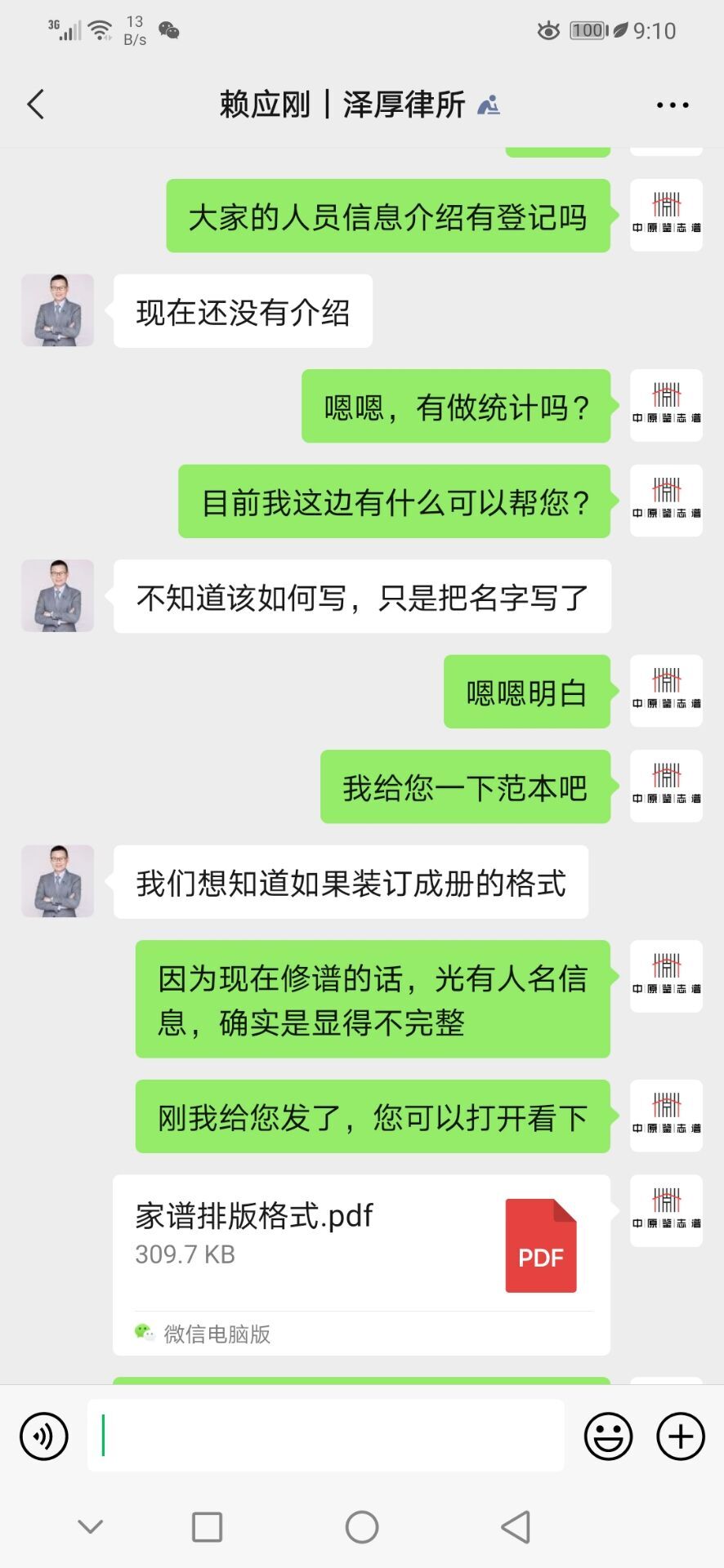Tap the message text field
The image size is (724, 1568).
click(x=325, y=1436)
